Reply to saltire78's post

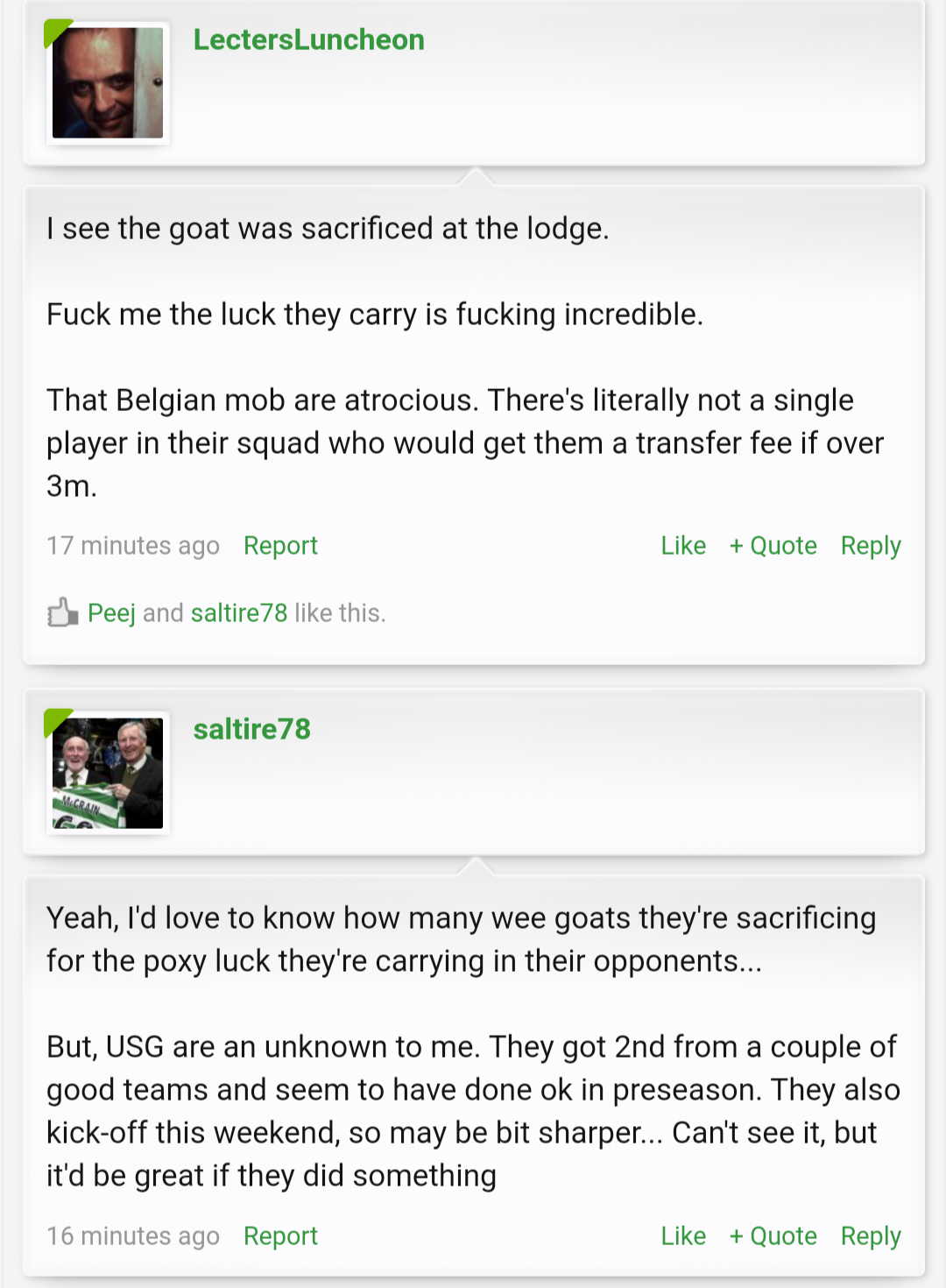(871, 1235)
